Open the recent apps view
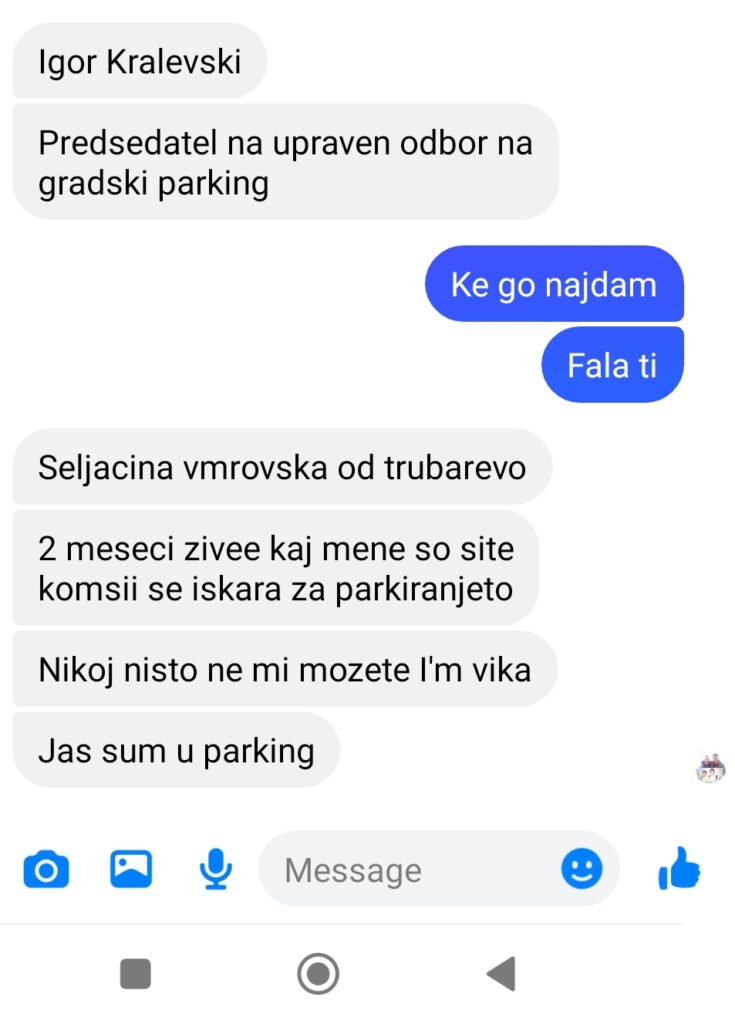This screenshot has height=1024, width=735. click(x=135, y=973)
